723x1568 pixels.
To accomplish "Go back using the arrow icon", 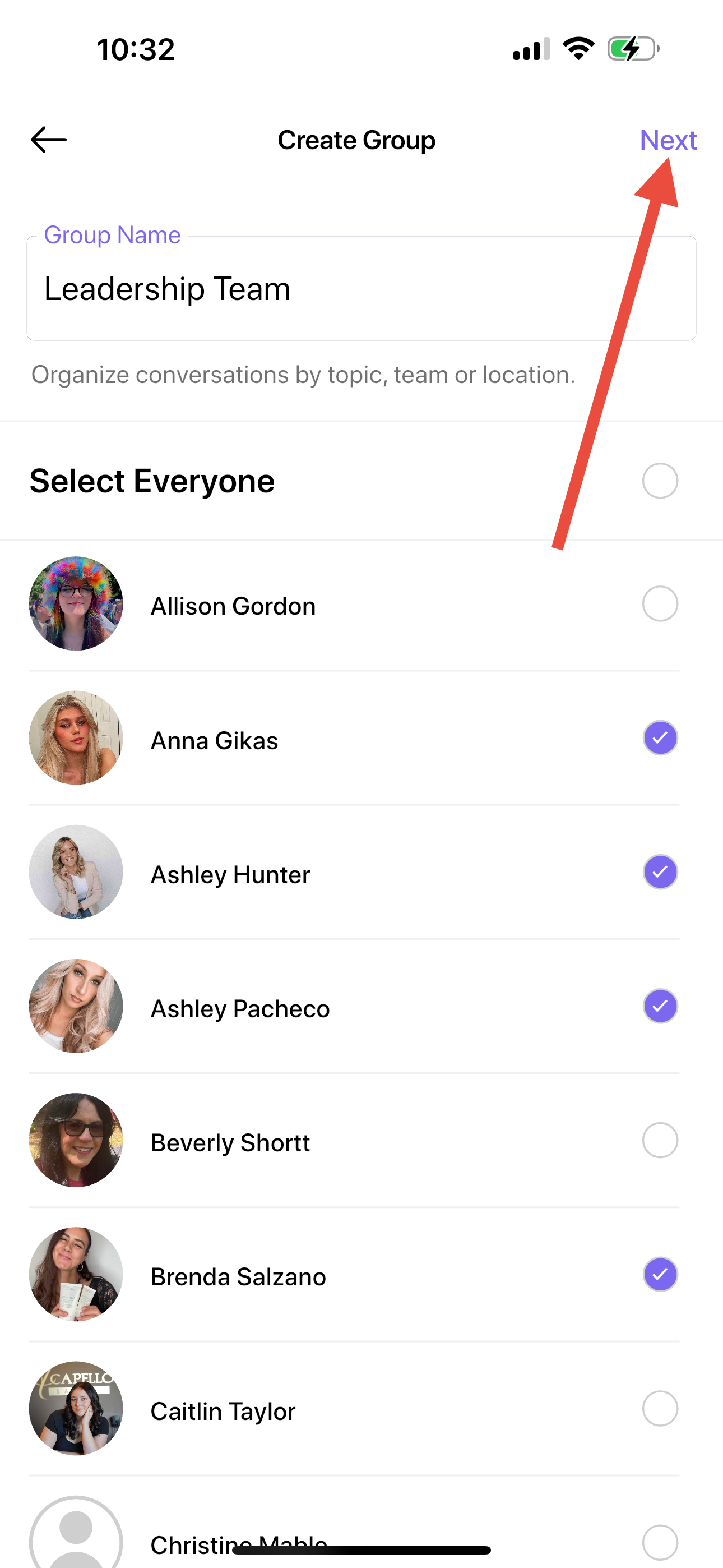I will 49,140.
